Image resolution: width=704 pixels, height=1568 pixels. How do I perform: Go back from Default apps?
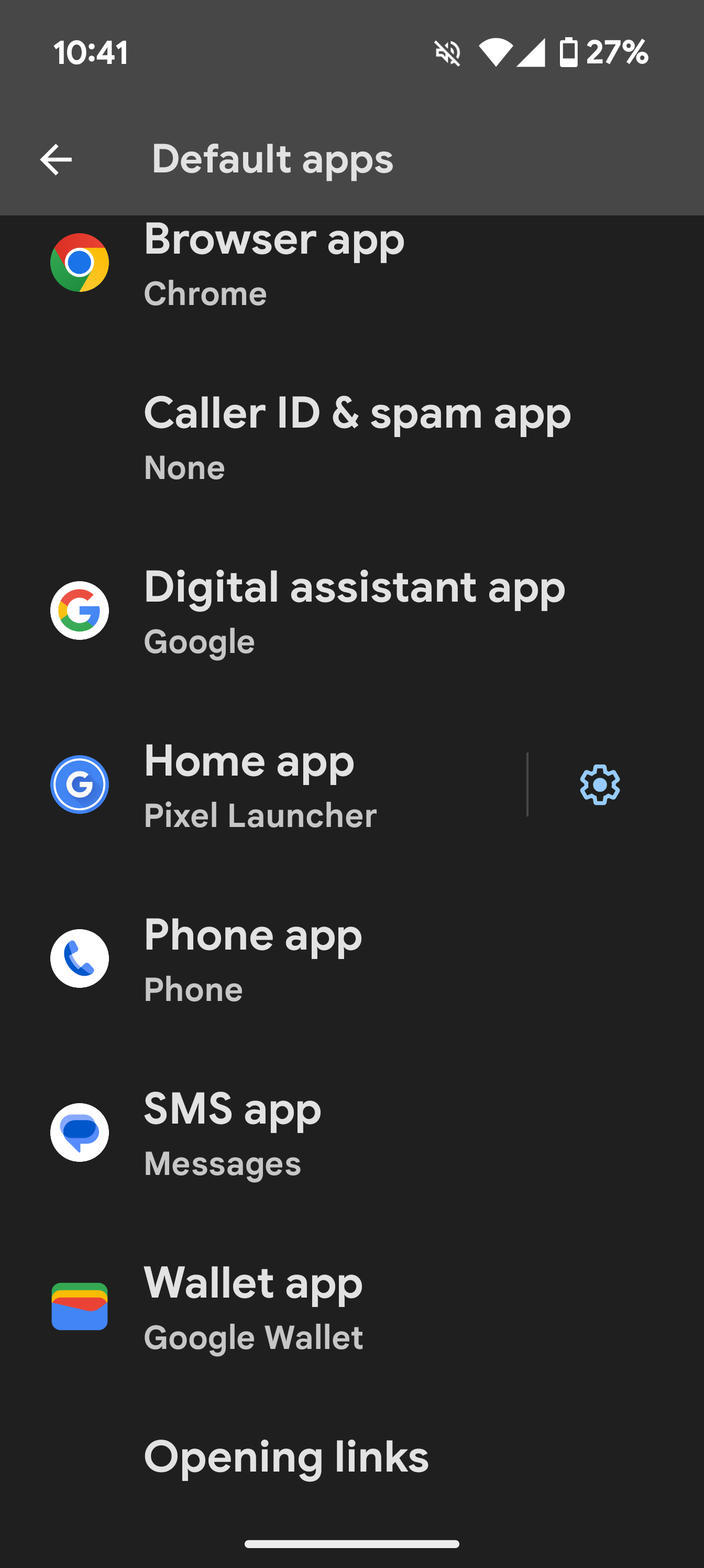tap(56, 159)
